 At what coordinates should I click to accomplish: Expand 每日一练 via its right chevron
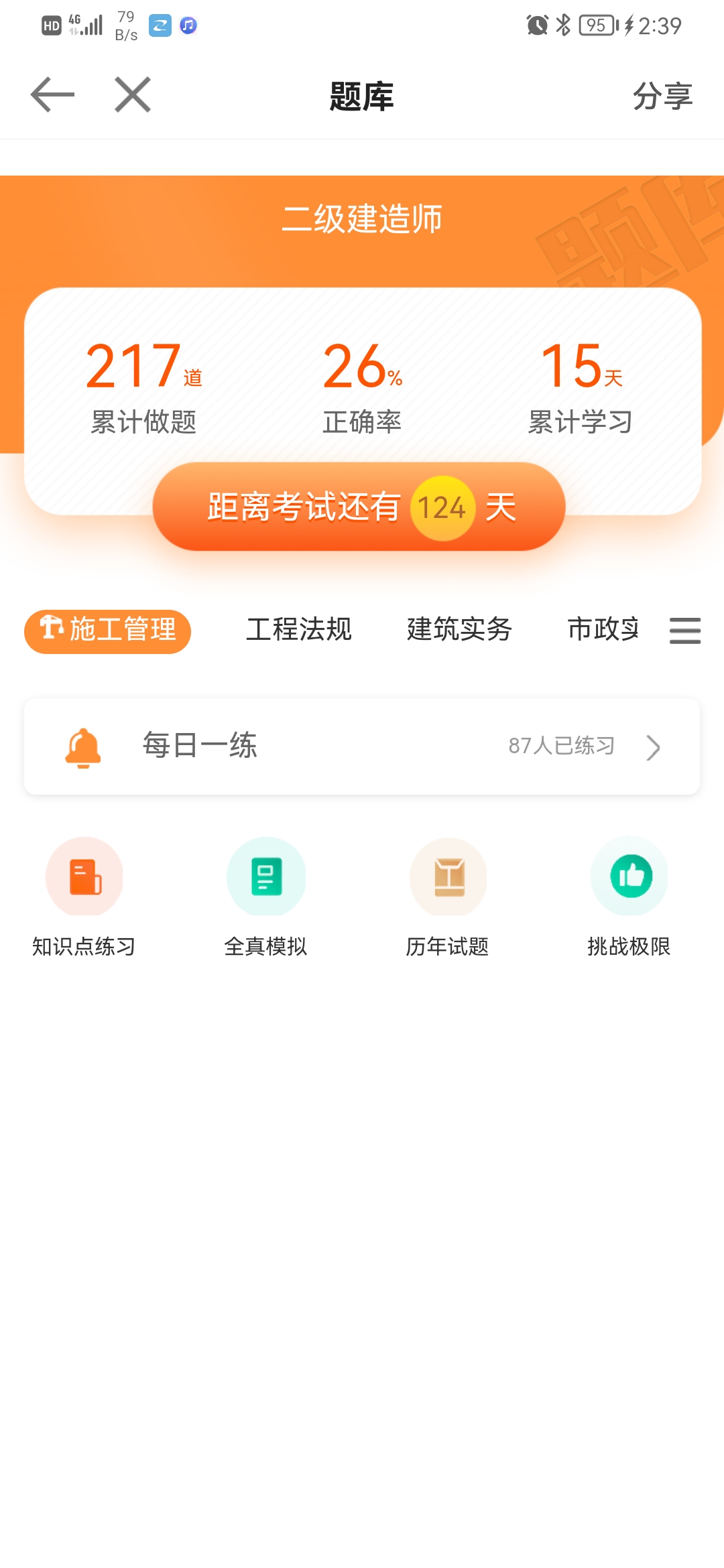pos(653,747)
